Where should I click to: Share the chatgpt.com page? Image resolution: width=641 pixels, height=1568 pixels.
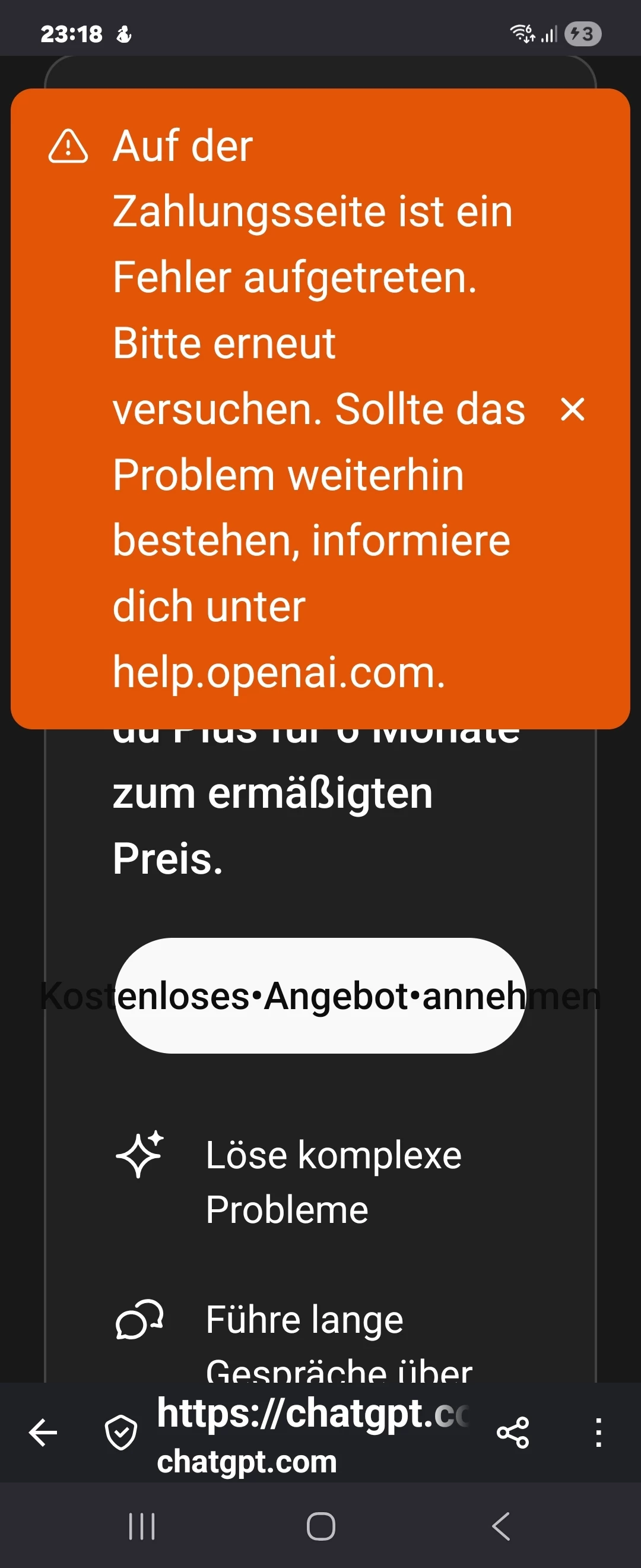click(513, 1431)
